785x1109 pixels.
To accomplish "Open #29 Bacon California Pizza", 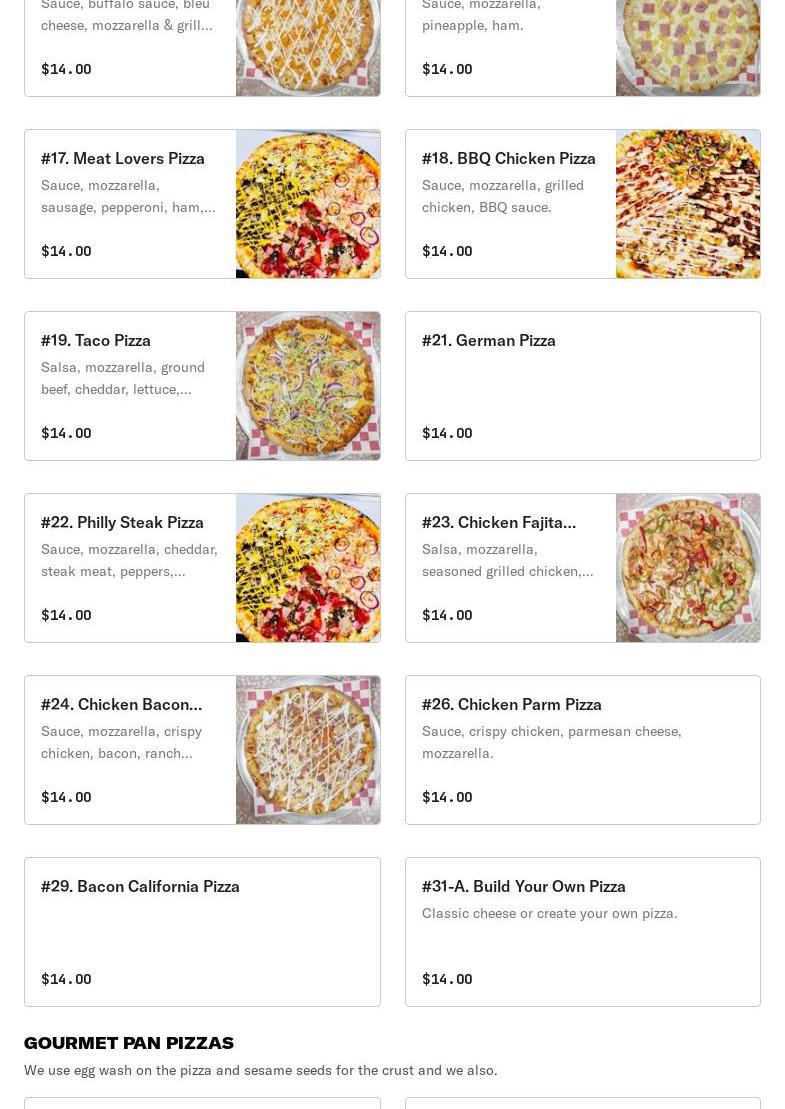I will 202,932.
